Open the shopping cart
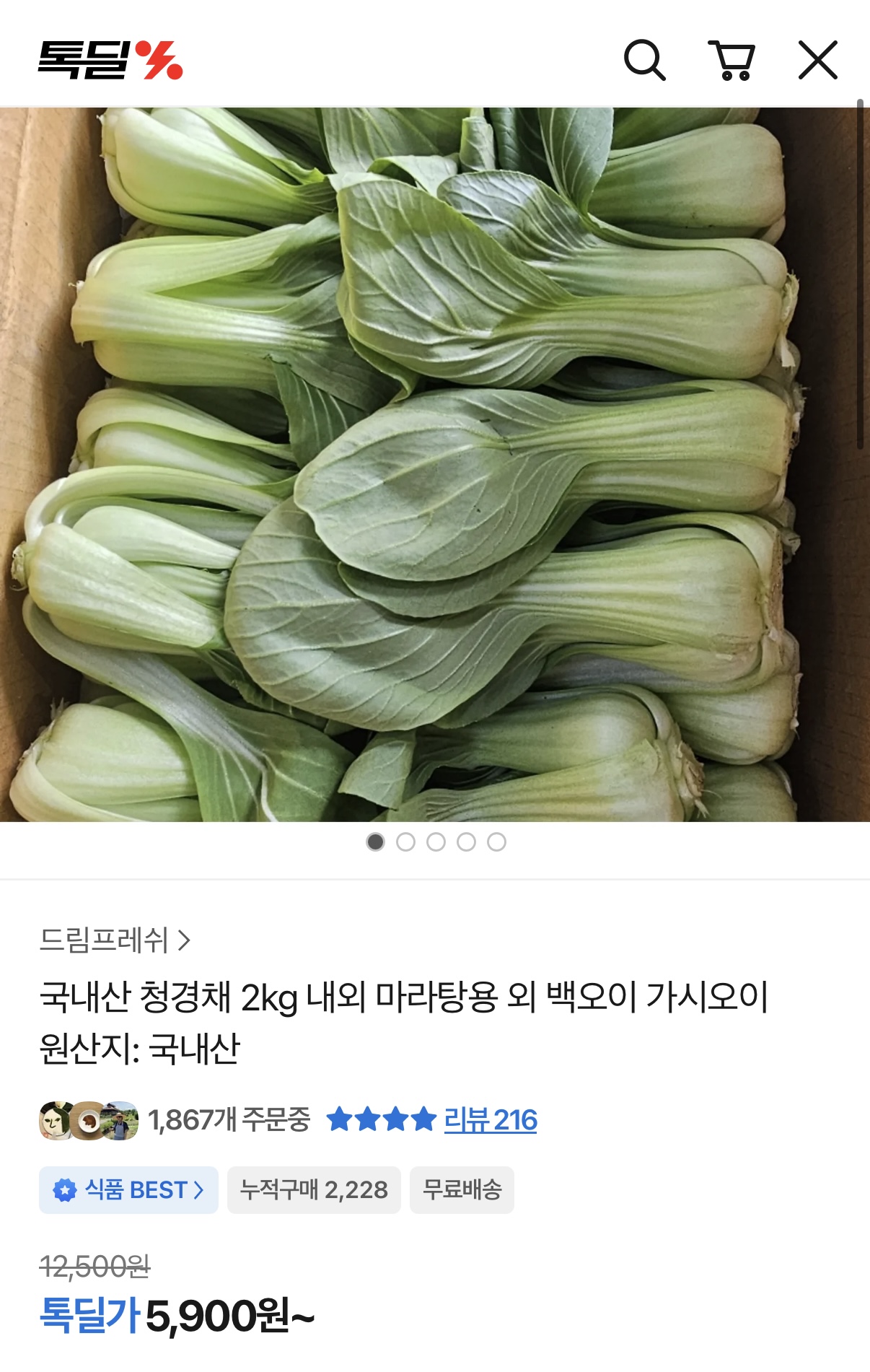Viewport: 870px width, 1372px height. pyautogui.click(x=731, y=60)
